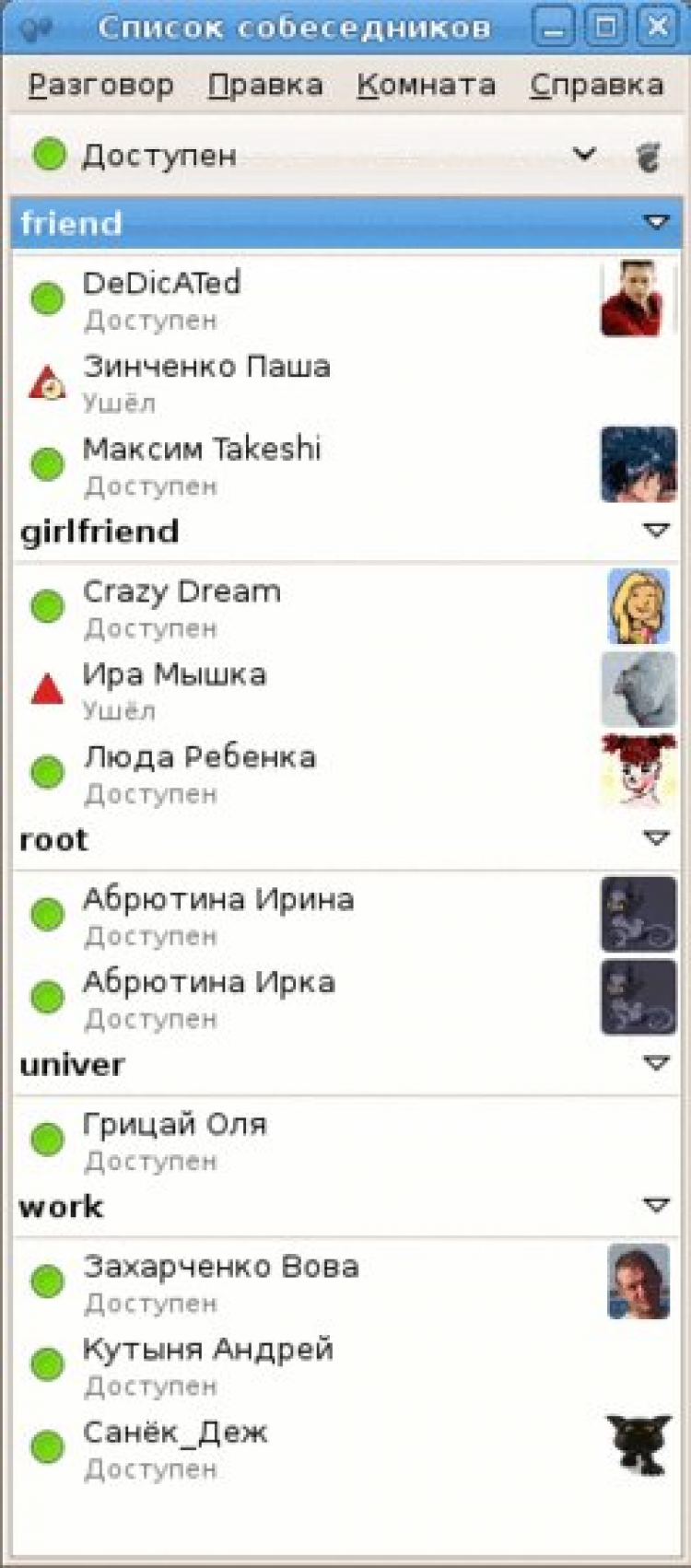Close the contact list window
The image size is (691, 1568).
(658, 27)
